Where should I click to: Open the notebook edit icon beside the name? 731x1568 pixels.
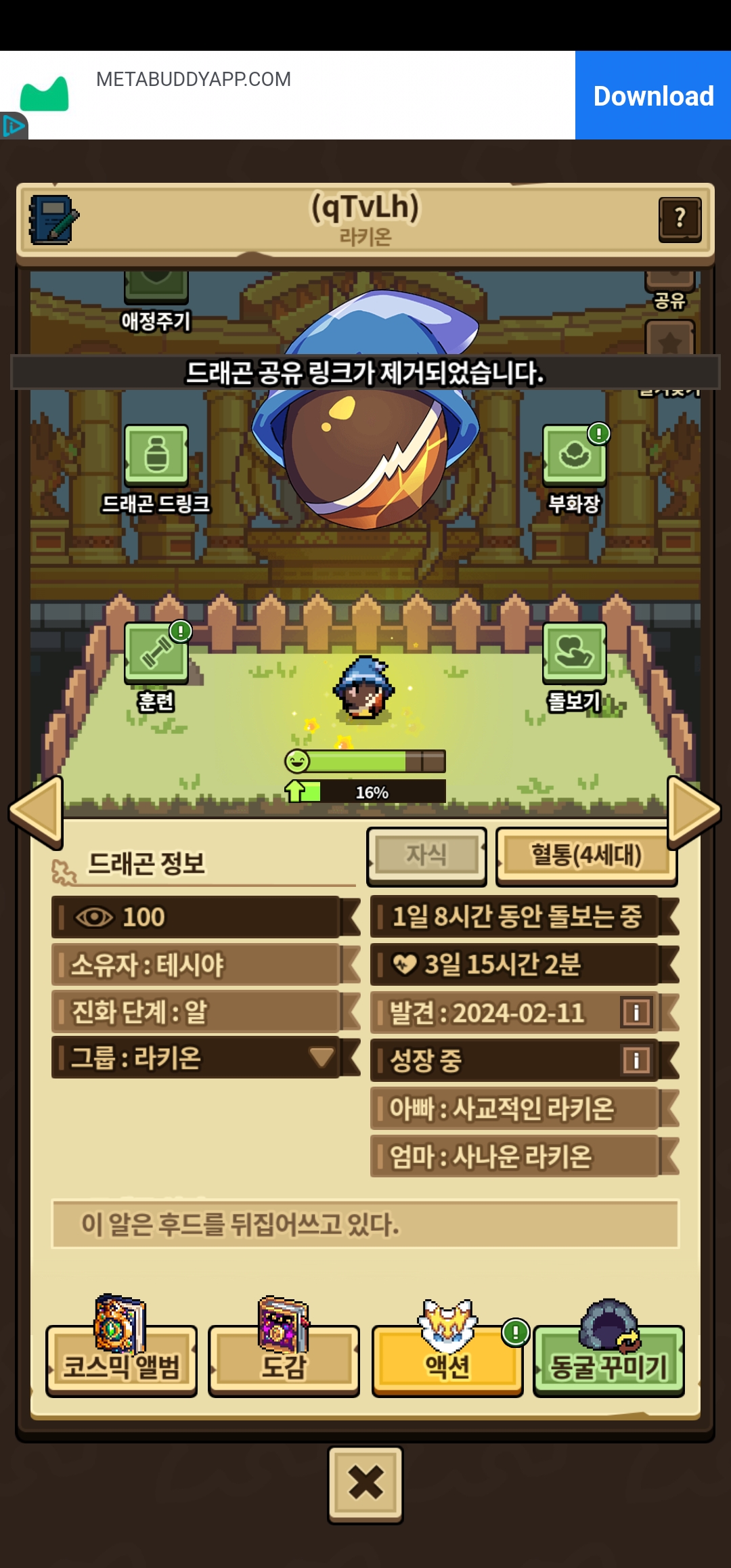tap(53, 219)
